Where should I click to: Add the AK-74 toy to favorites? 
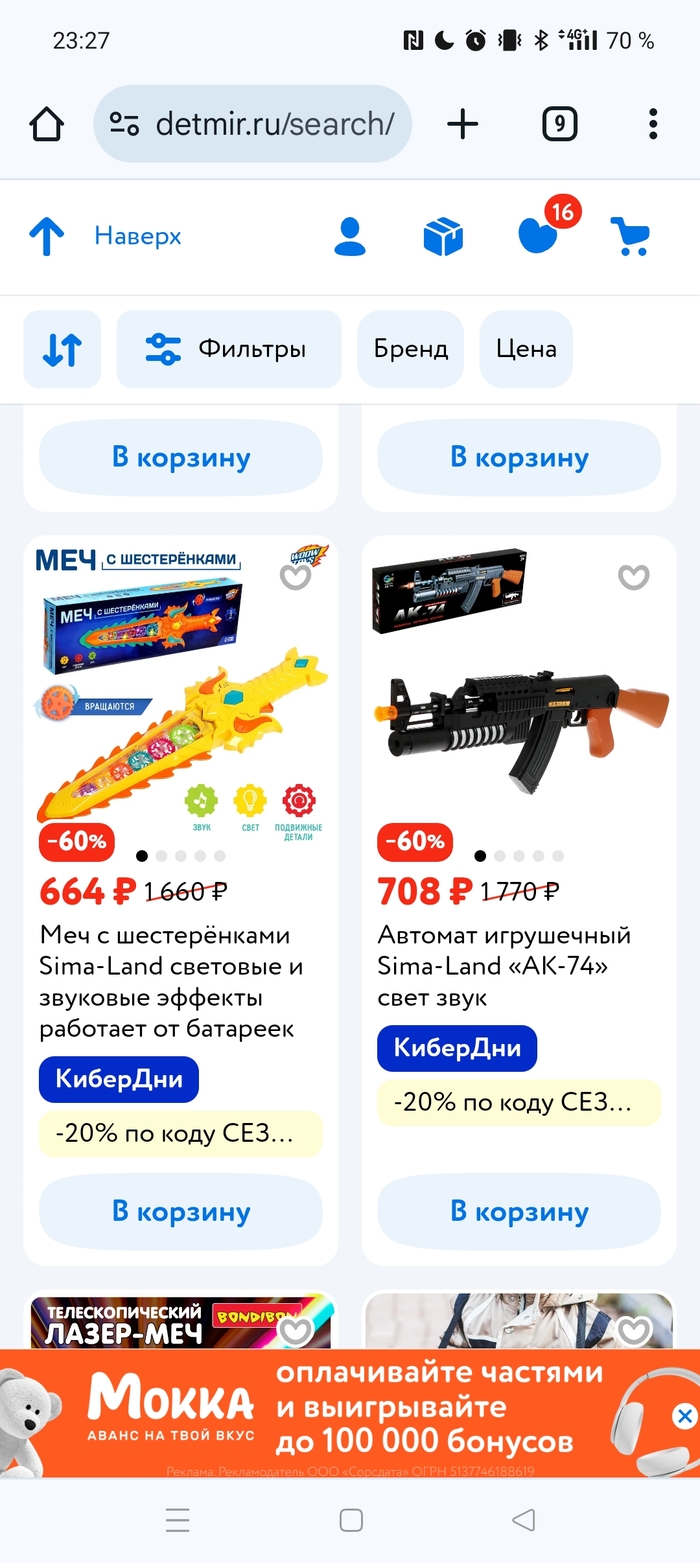(633, 577)
